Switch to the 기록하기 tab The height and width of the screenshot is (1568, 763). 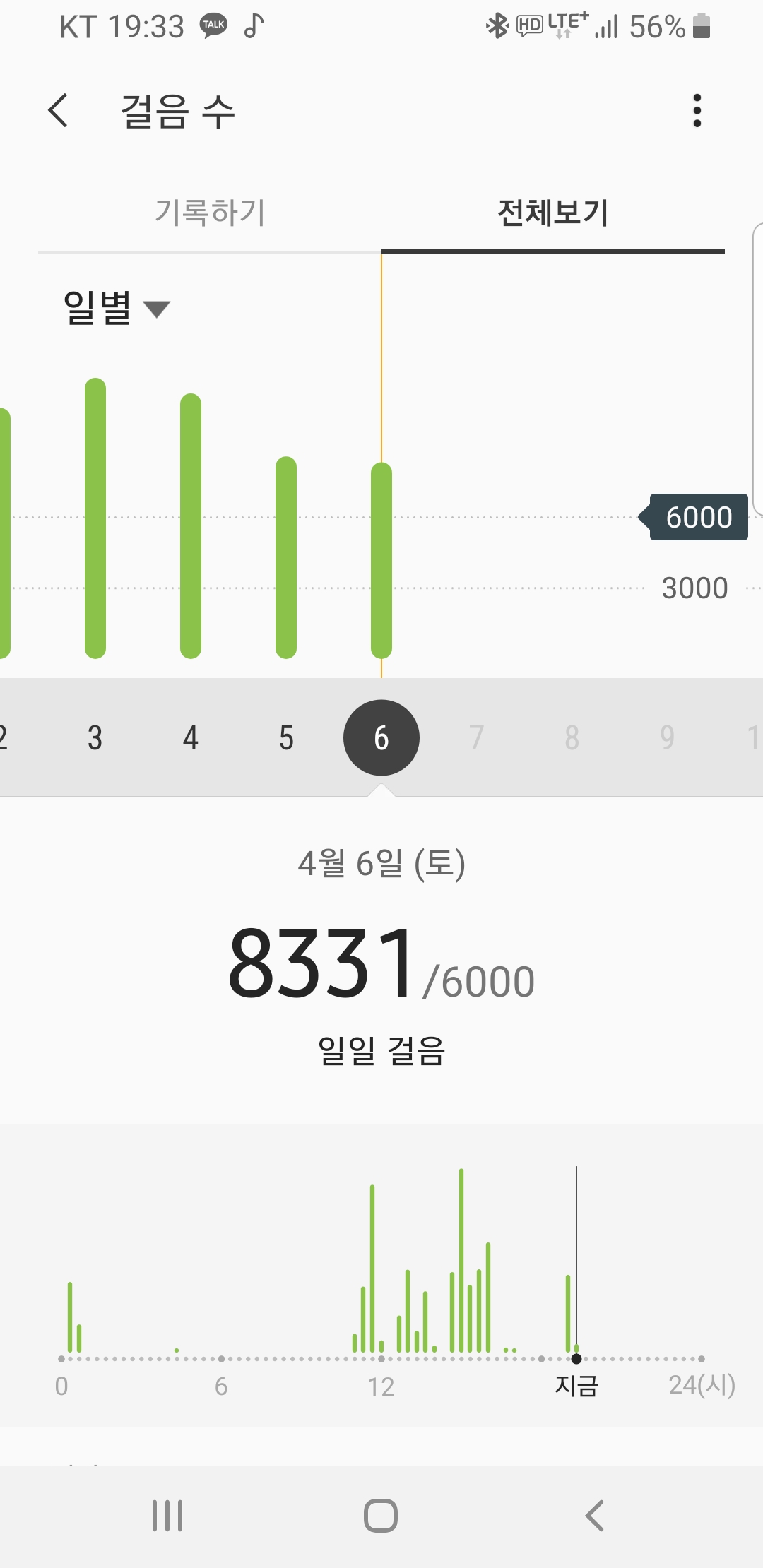(210, 213)
